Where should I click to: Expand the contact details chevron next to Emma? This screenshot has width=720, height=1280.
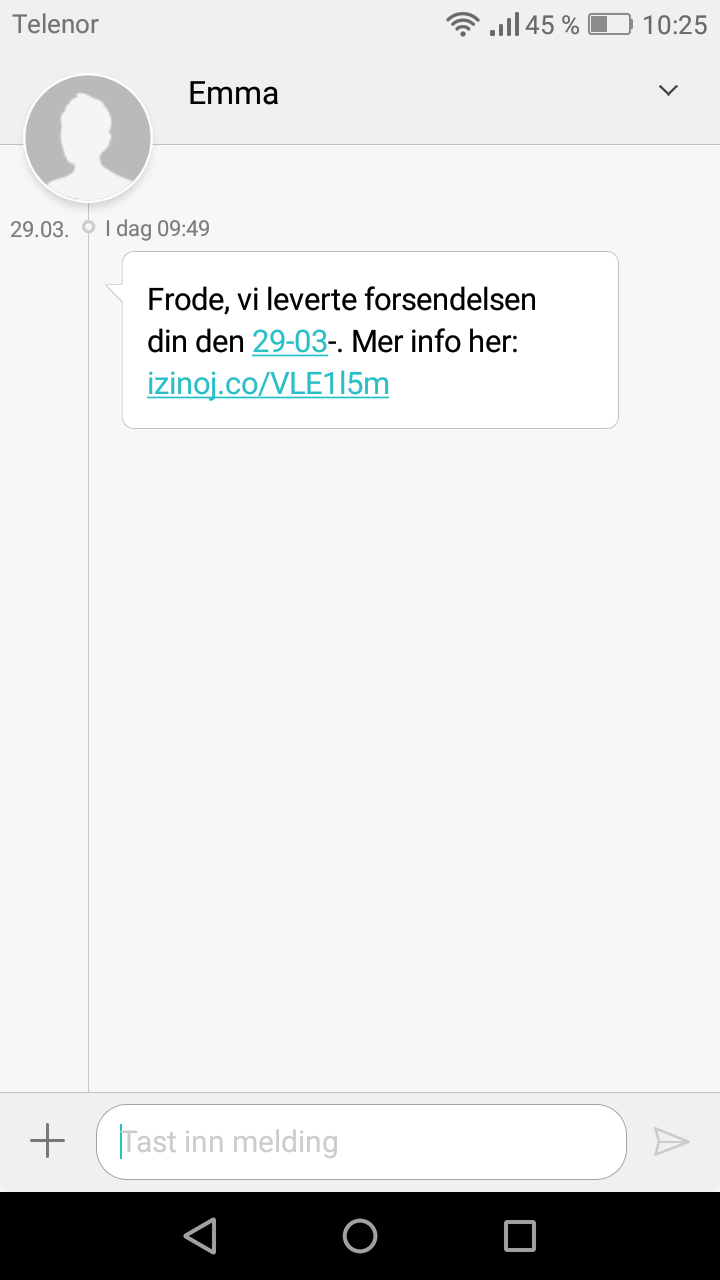668,91
